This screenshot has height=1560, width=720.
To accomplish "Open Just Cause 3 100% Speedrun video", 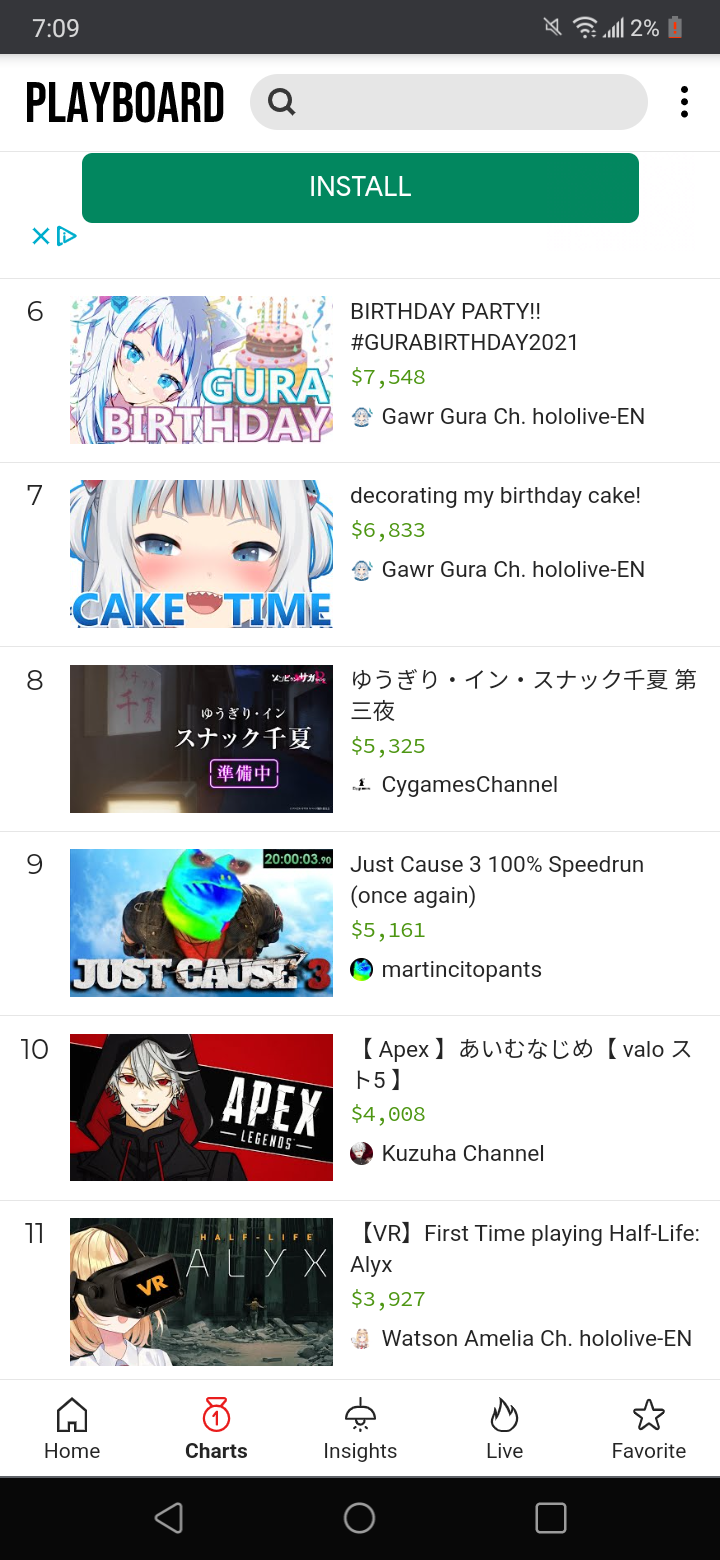I will coord(497,880).
